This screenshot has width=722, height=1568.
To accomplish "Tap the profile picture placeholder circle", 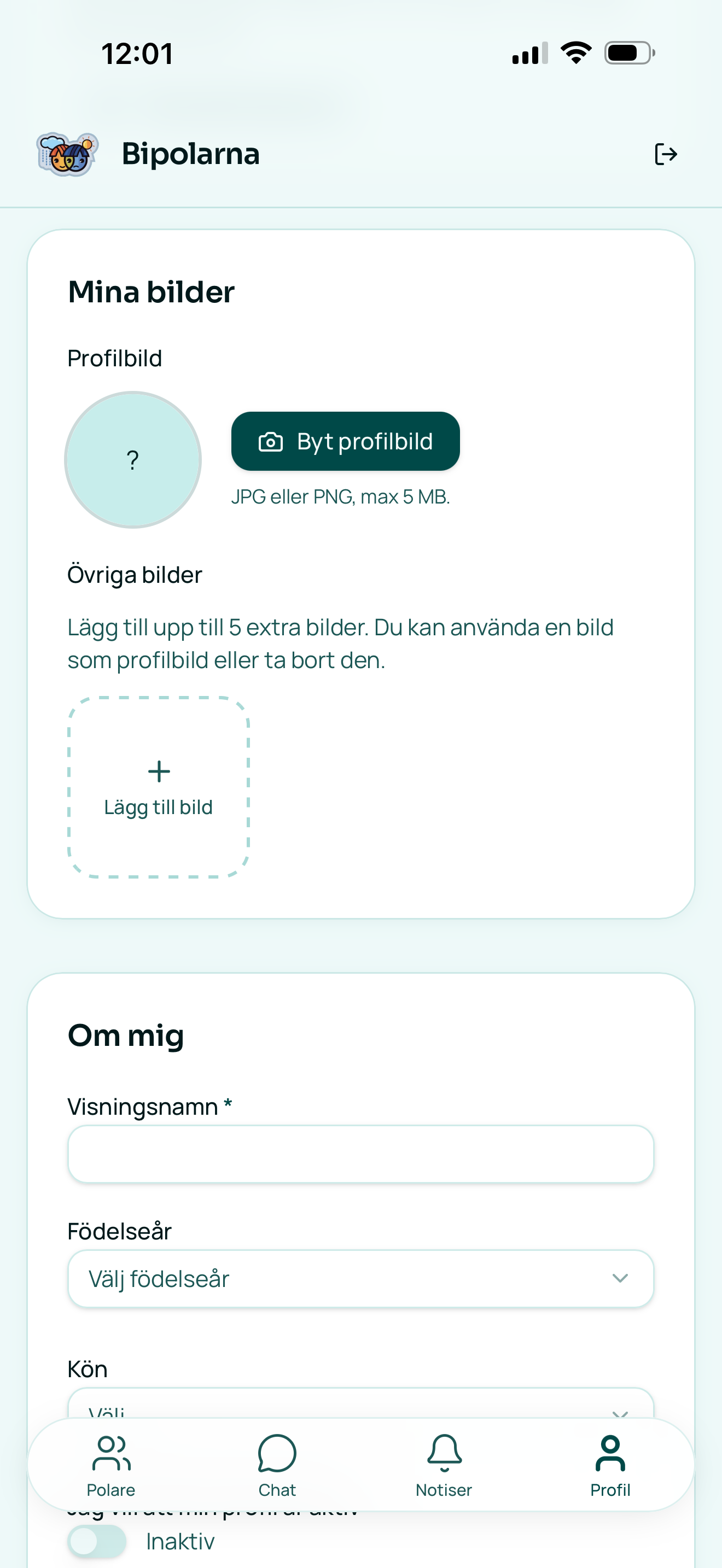I will [133, 460].
